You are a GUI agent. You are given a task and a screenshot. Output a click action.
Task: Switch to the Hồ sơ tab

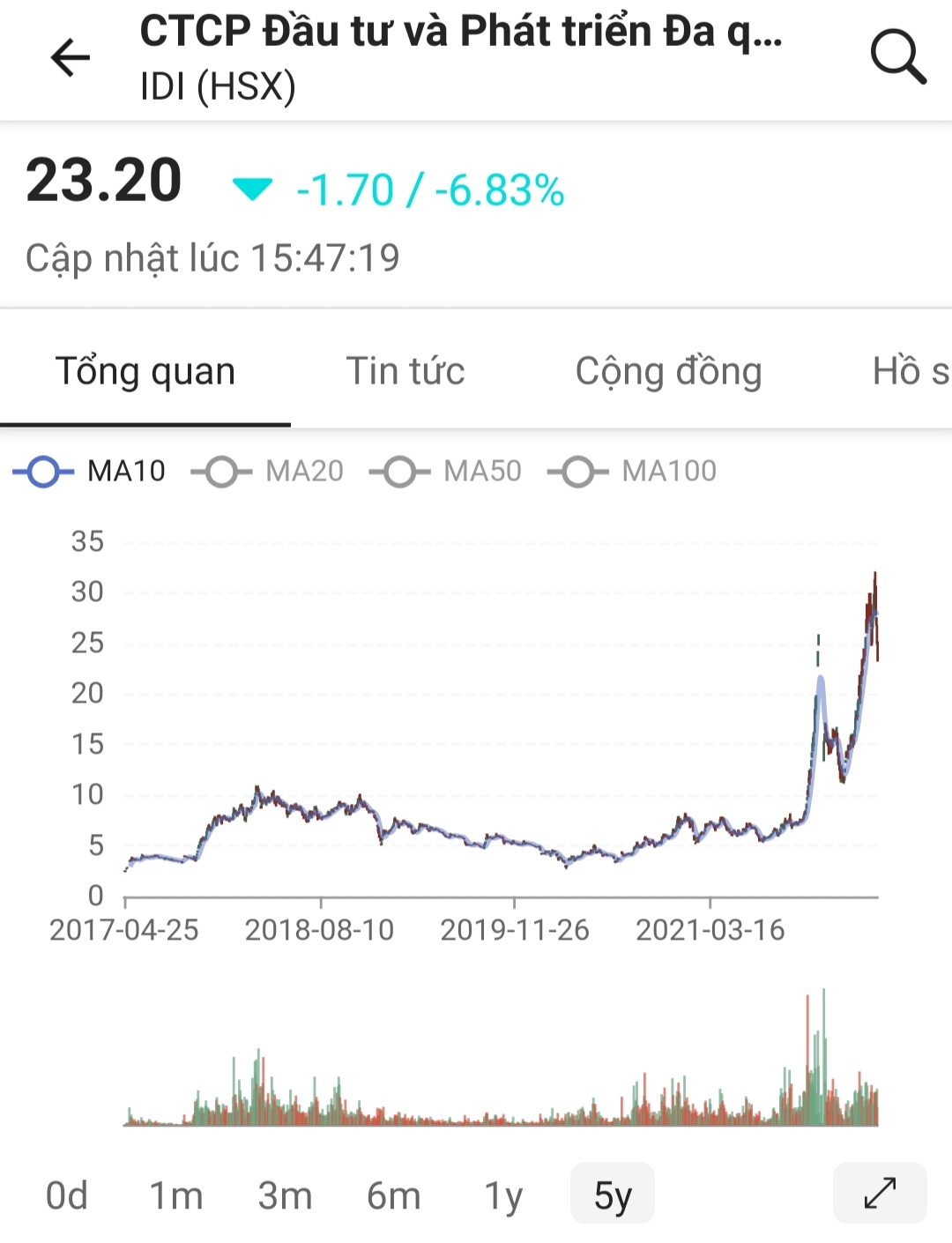[x=910, y=371]
